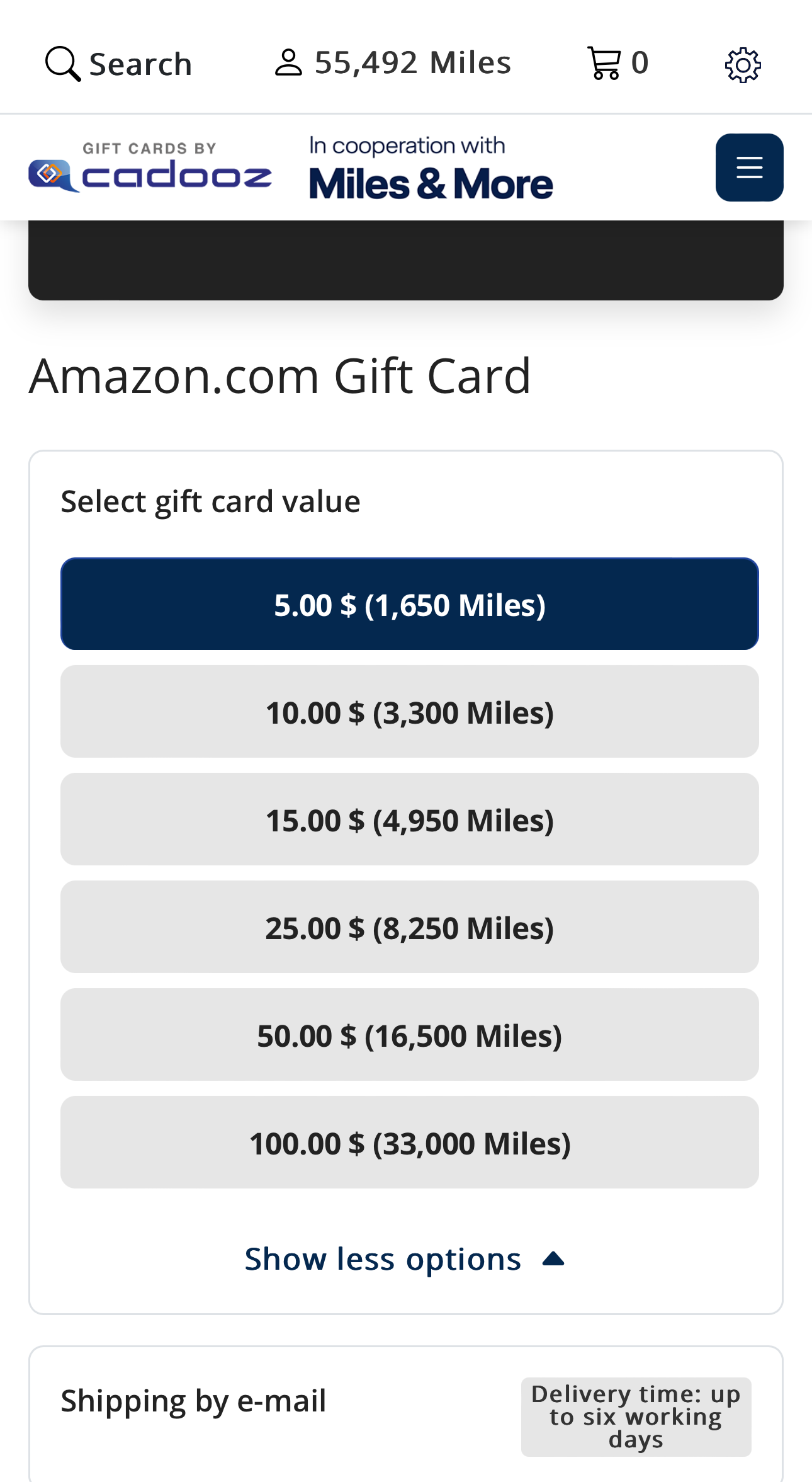Open the hamburger menu button
The image size is (812, 1482).
coord(749,168)
